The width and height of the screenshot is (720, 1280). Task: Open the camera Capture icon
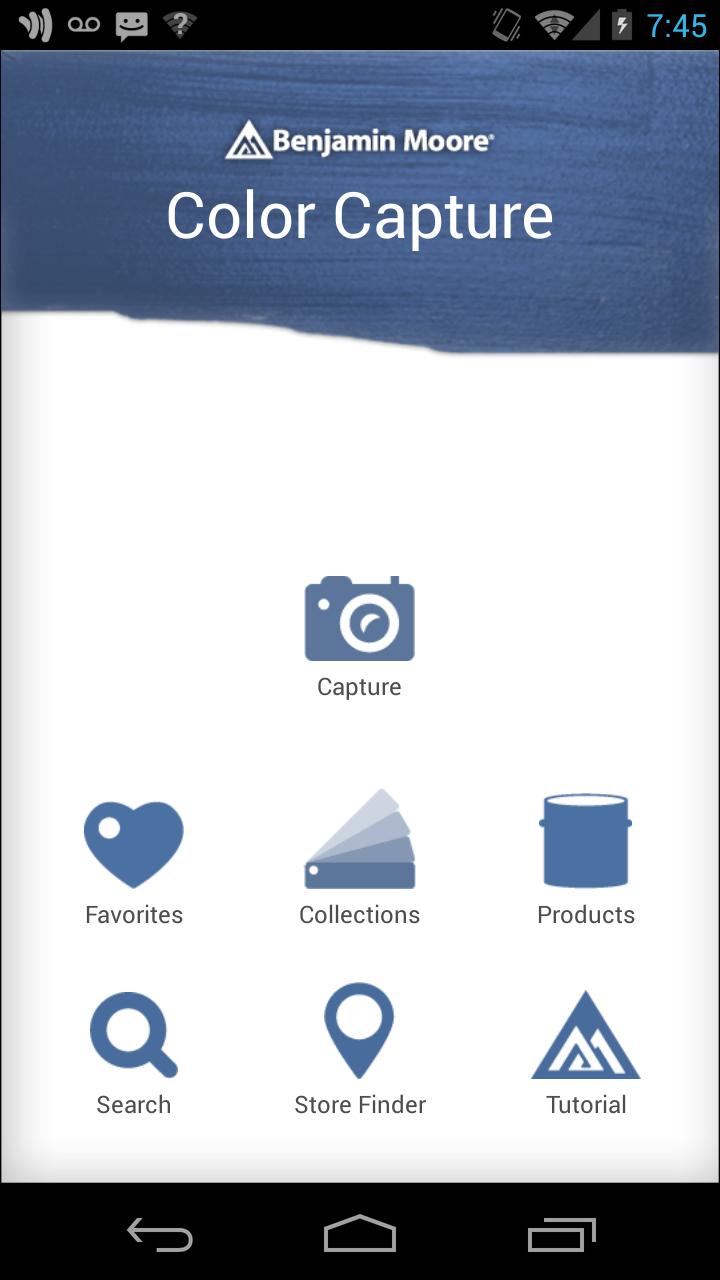pyautogui.click(x=359, y=620)
